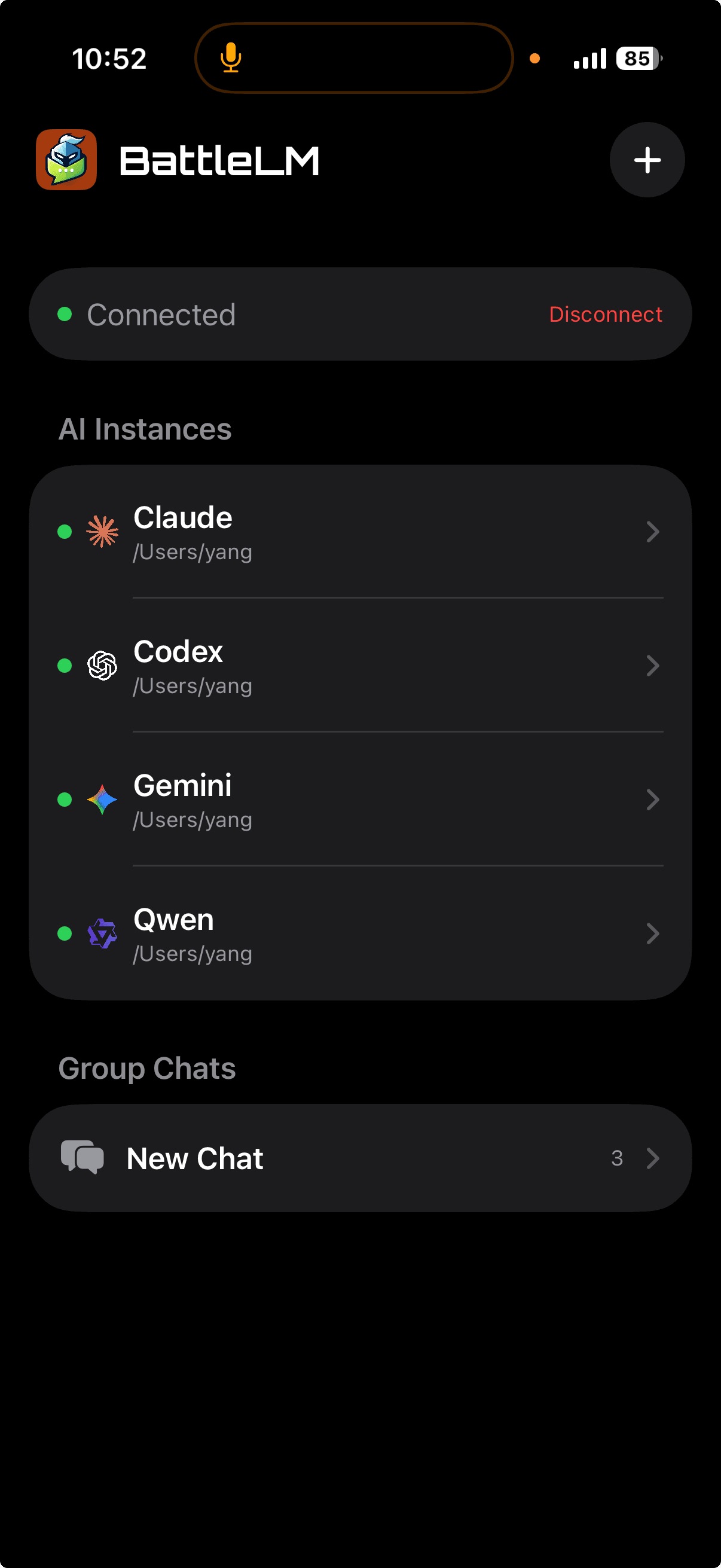
Task: Expand the Claude instance details chevron
Action: point(653,532)
